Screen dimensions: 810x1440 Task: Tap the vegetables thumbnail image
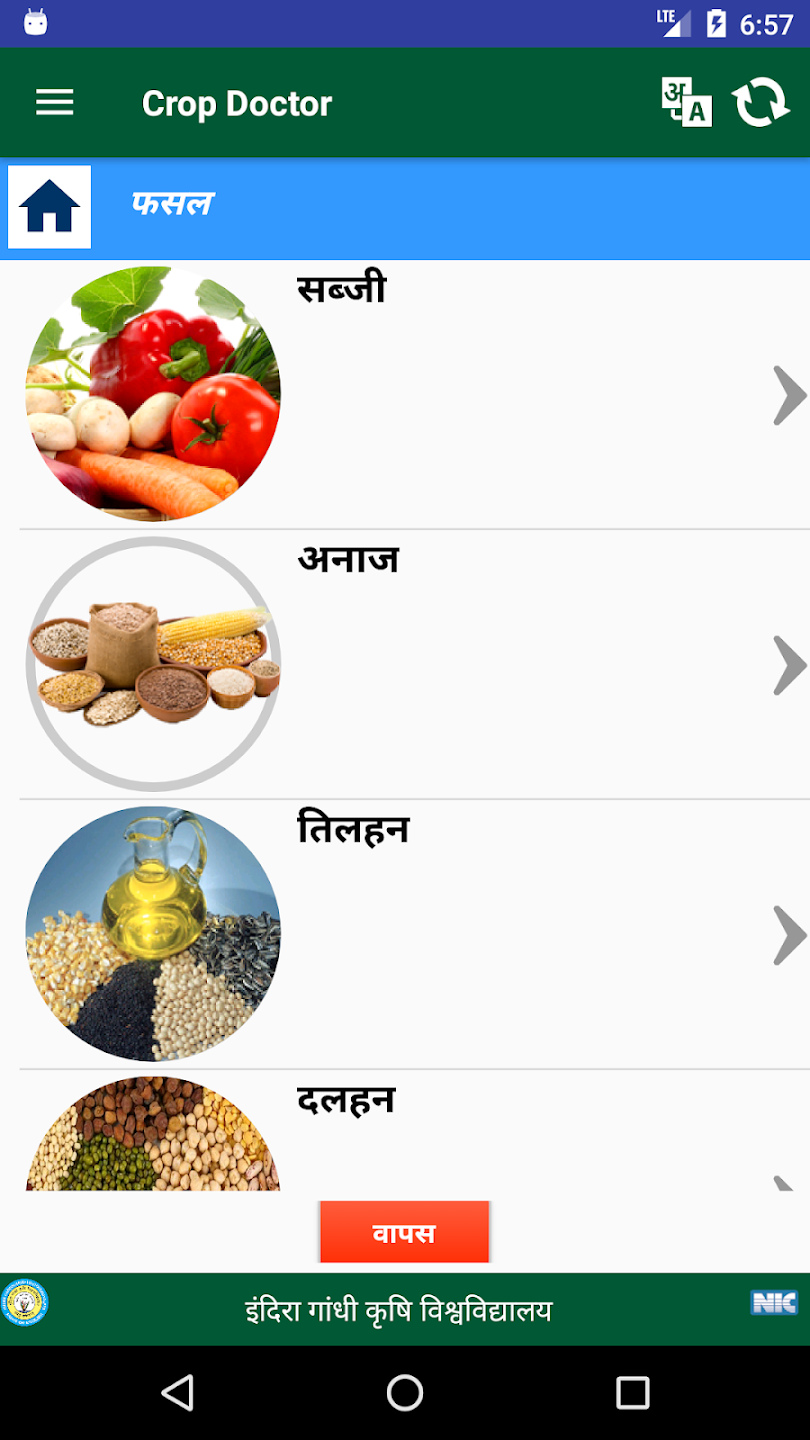point(152,393)
